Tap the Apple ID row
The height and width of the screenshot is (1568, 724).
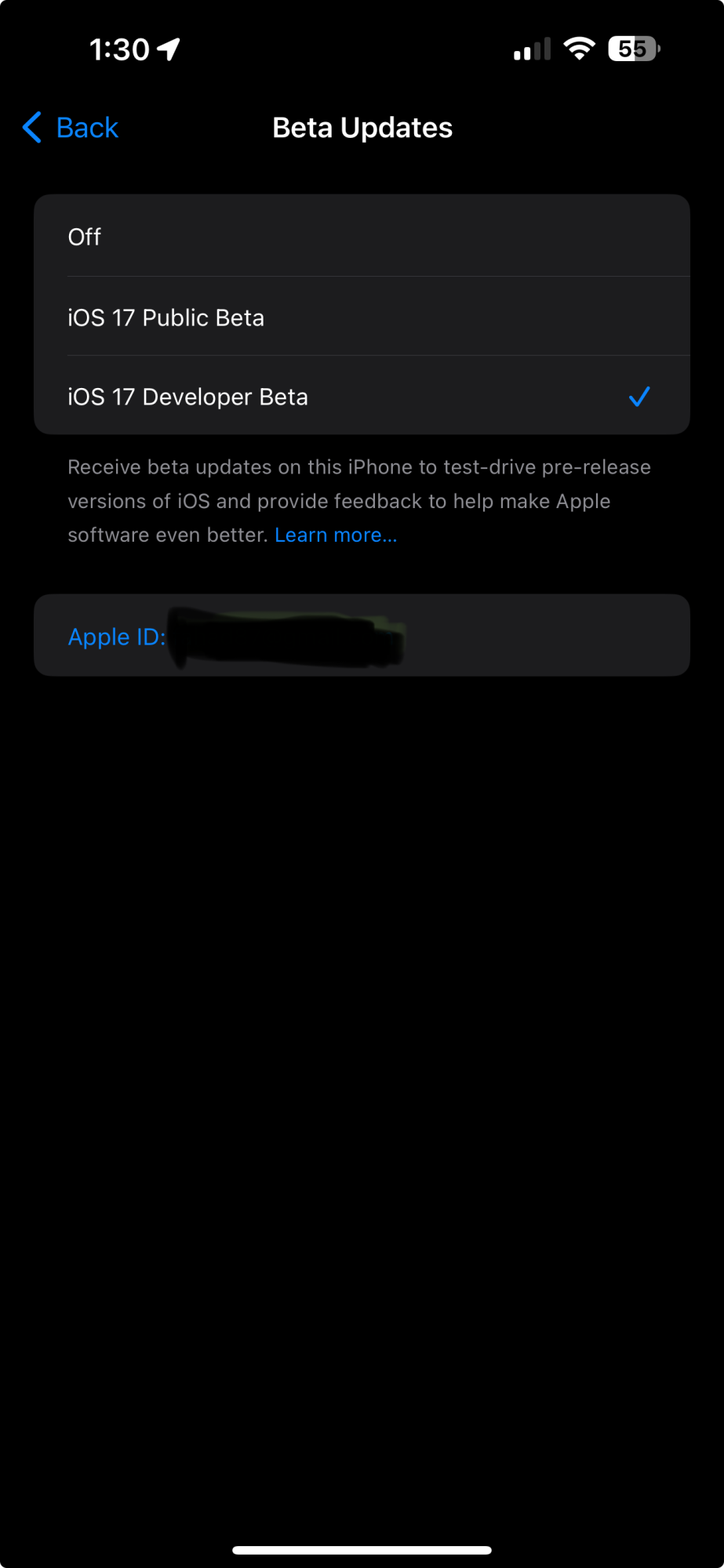coord(361,636)
